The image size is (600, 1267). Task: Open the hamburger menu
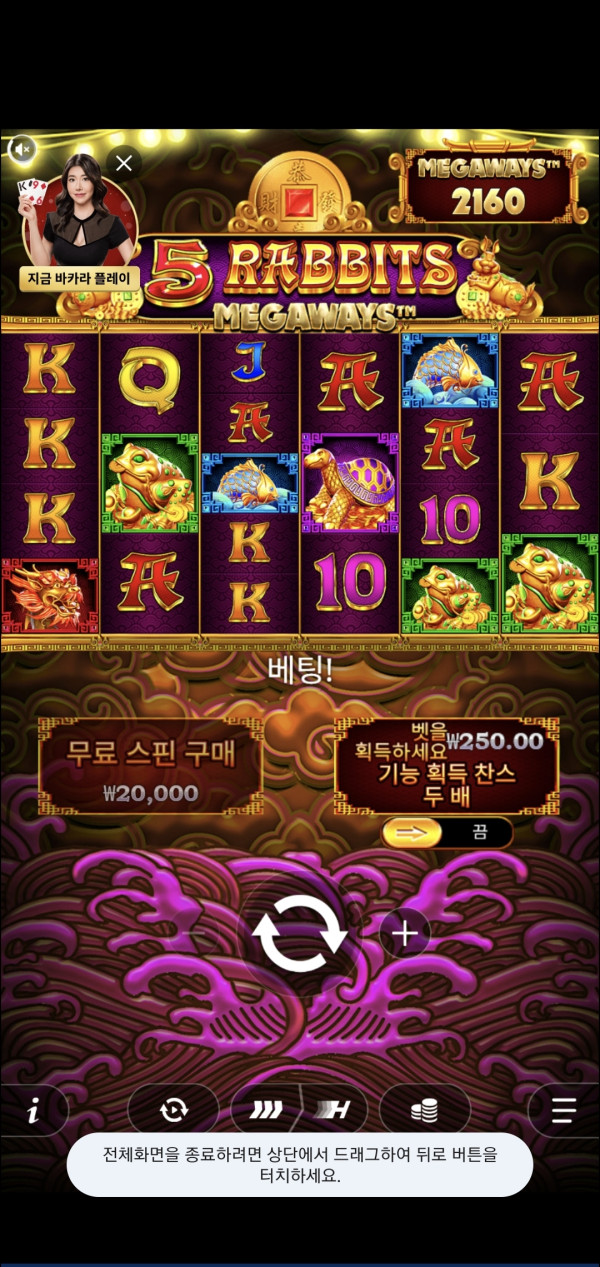point(564,1110)
